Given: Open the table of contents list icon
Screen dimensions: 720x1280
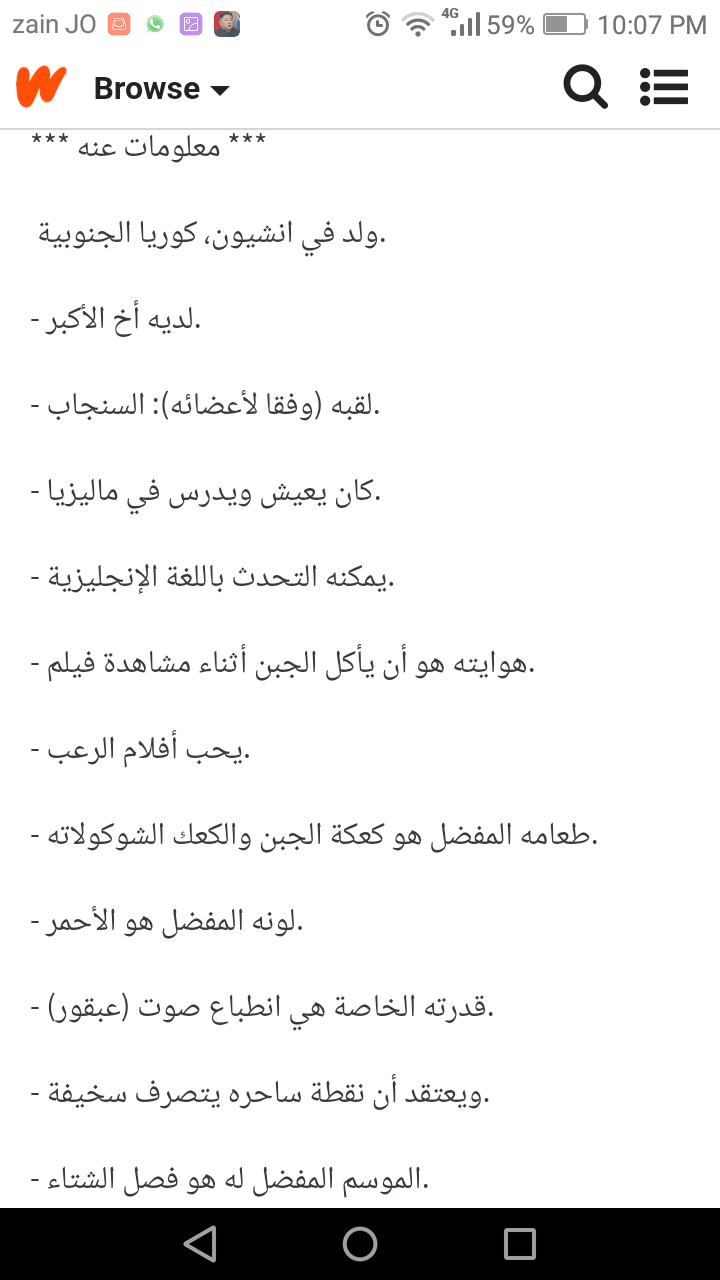Looking at the screenshot, I should pyautogui.click(x=664, y=88).
